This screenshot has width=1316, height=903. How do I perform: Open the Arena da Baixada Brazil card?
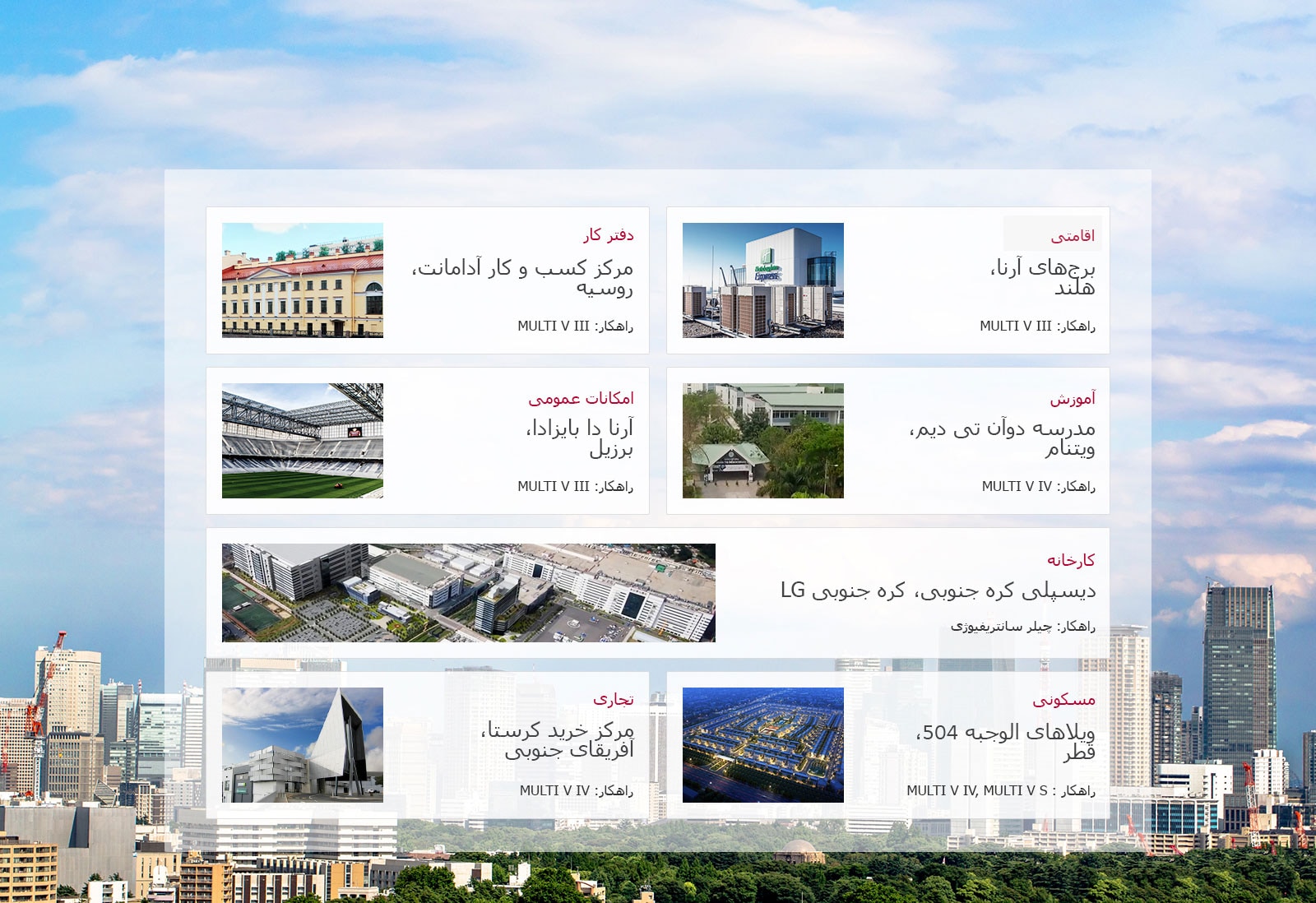(x=428, y=441)
